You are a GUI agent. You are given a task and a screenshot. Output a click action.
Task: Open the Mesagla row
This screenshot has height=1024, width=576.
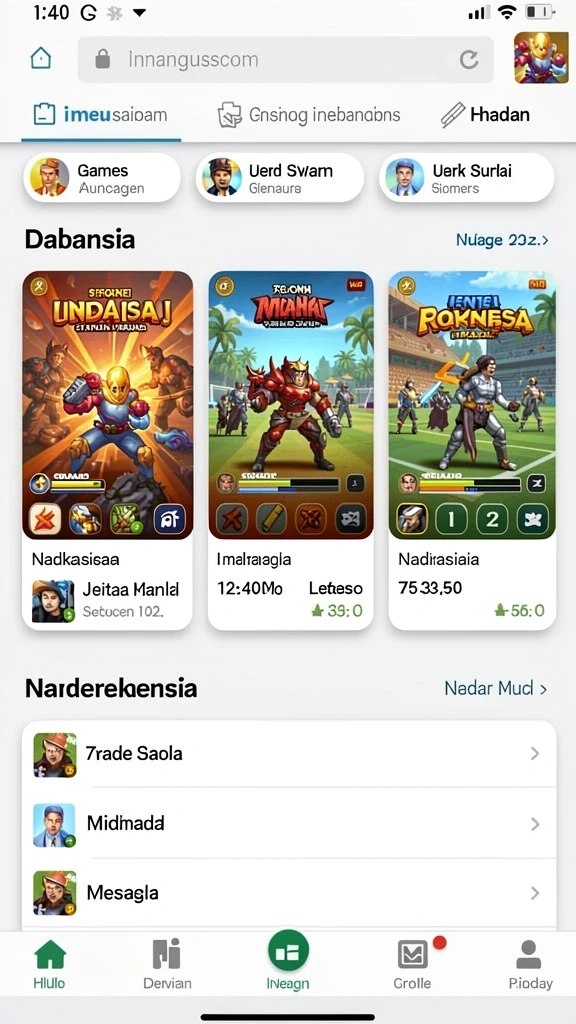(289, 893)
